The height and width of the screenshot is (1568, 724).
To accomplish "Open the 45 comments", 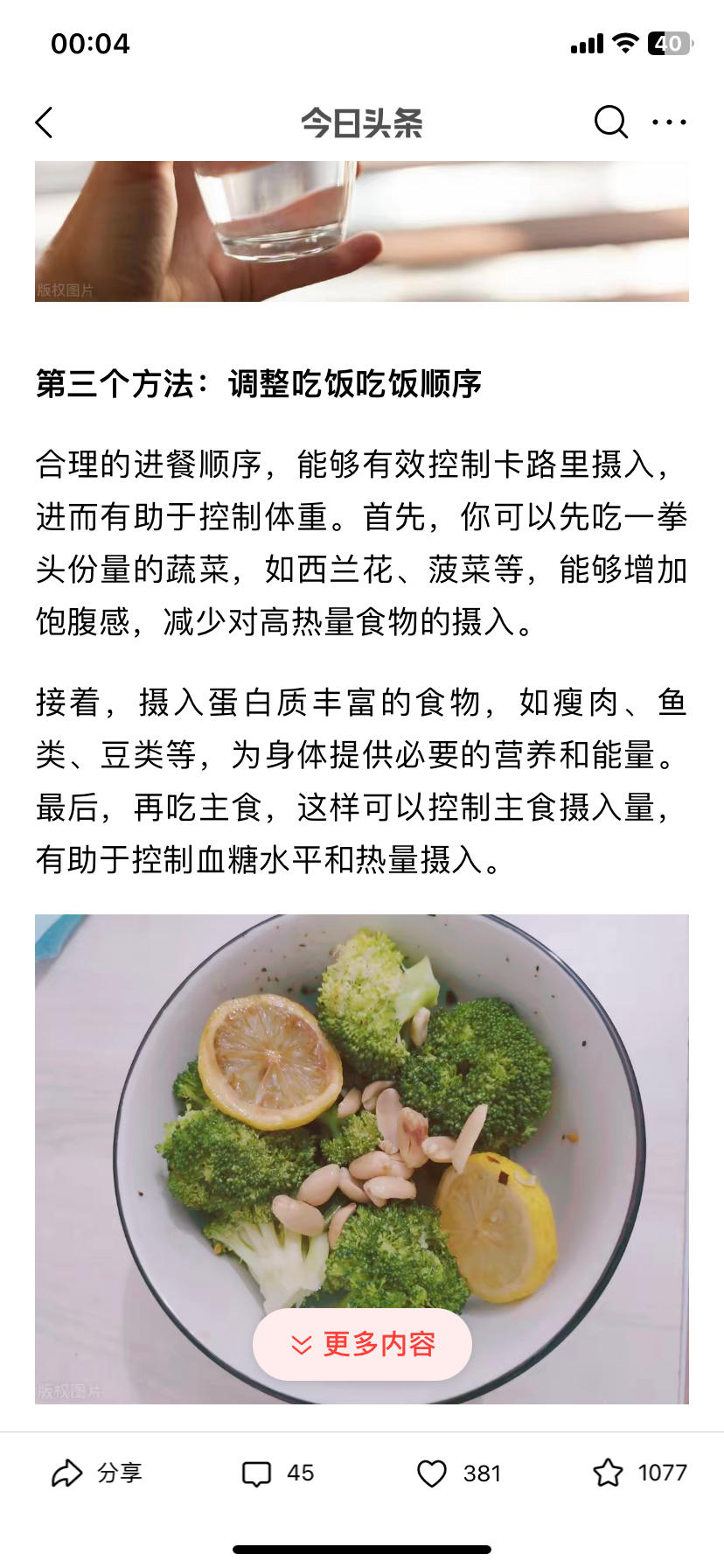I will [277, 1473].
